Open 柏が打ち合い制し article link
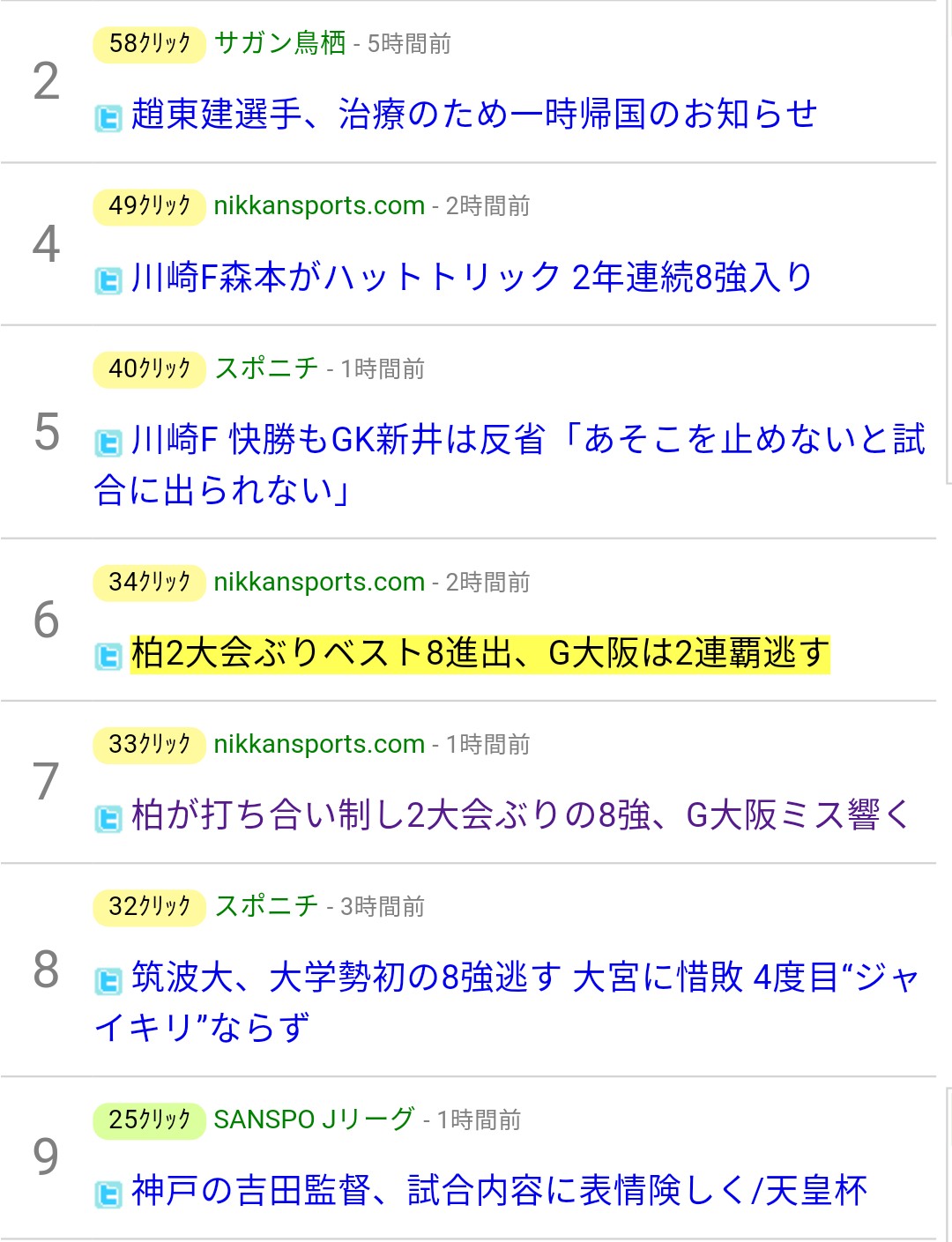952x1242 pixels. point(520,816)
